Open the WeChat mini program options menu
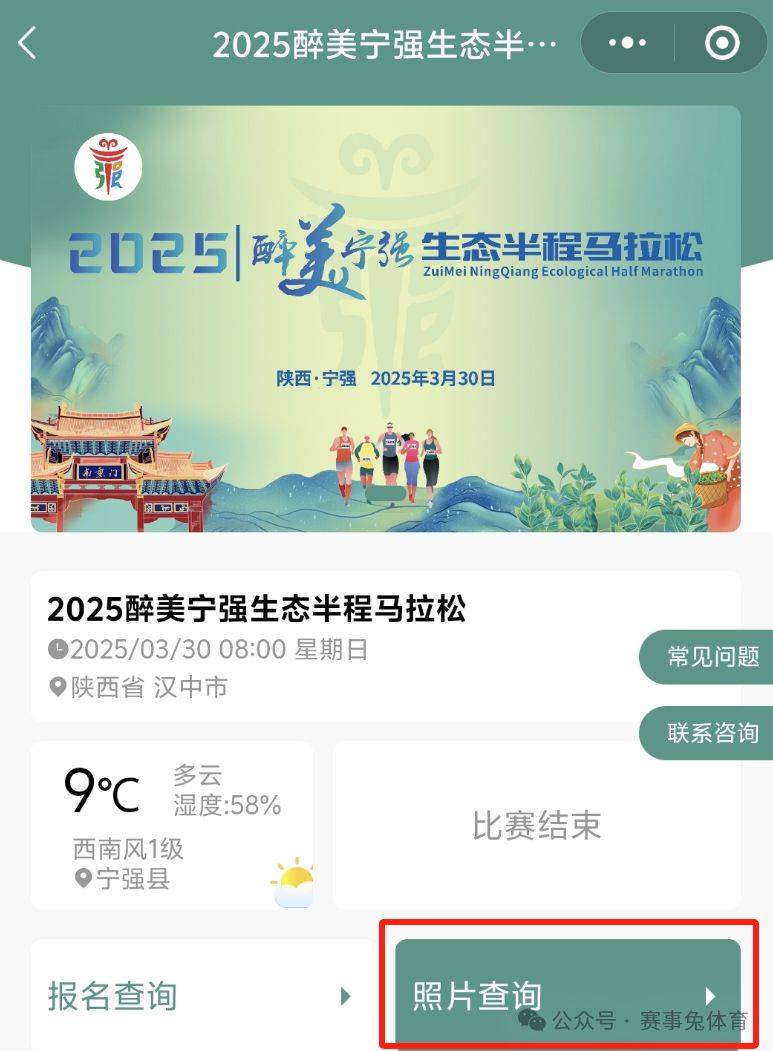This screenshot has height=1051, width=773. click(x=627, y=42)
